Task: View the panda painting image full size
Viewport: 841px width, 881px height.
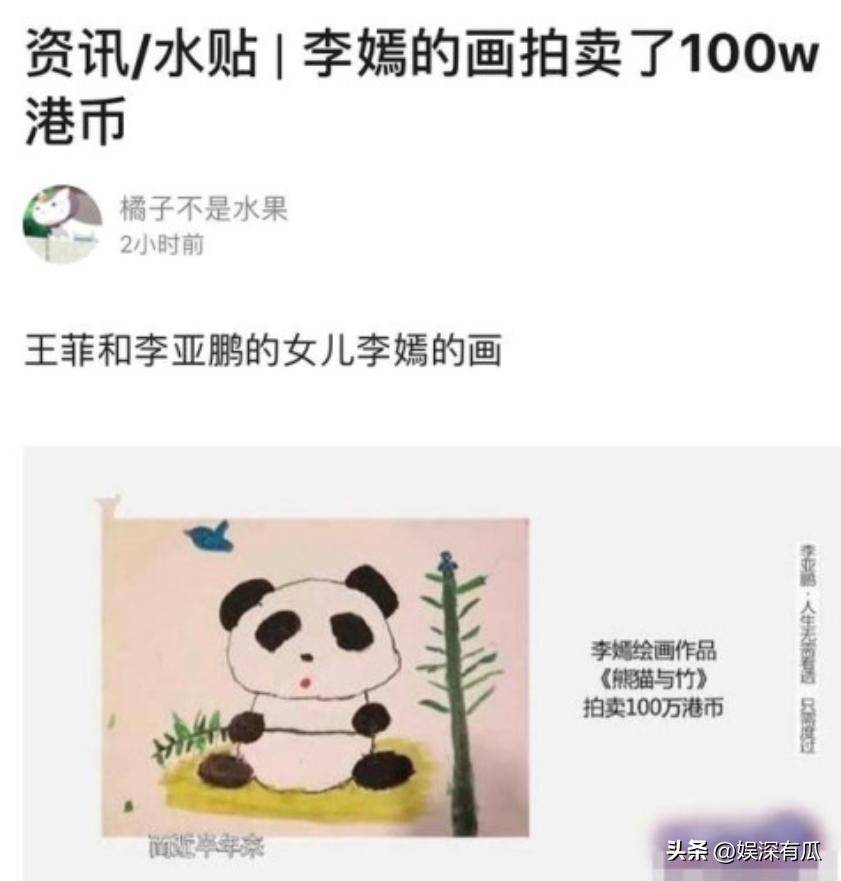Action: 315,678
